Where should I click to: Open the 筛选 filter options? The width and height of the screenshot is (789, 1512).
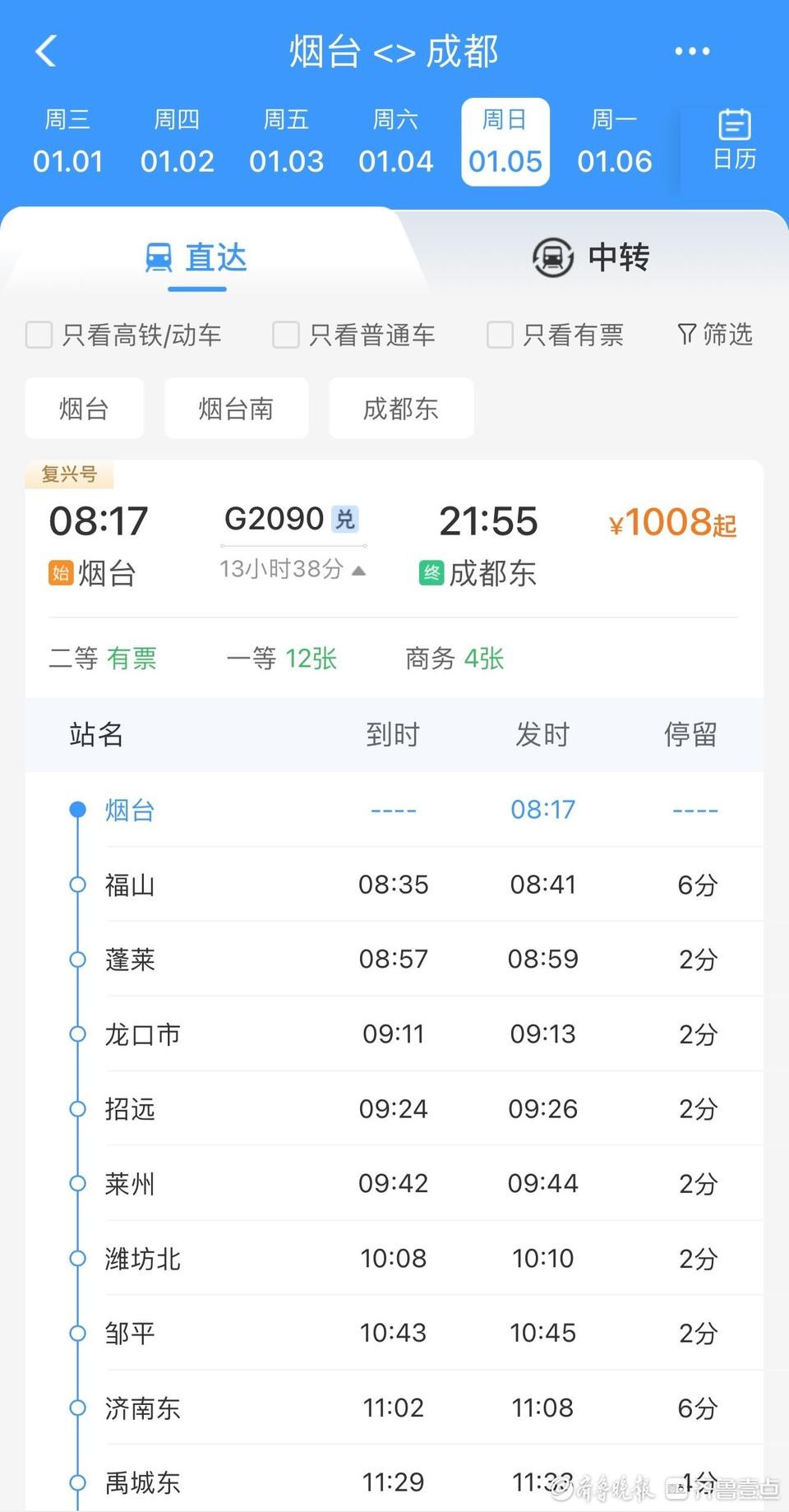[x=715, y=334]
